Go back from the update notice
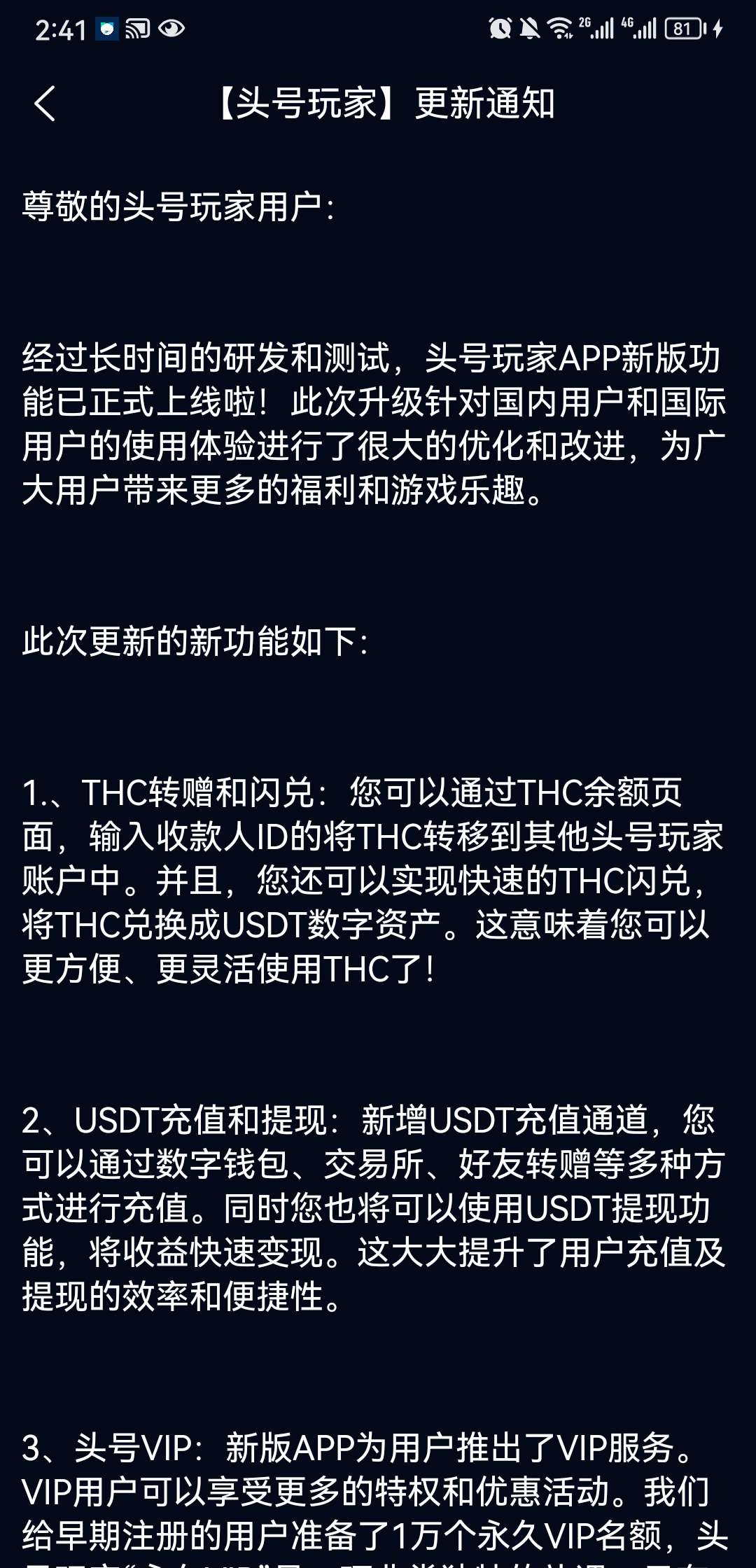The width and height of the screenshot is (756, 1568). tap(45, 104)
